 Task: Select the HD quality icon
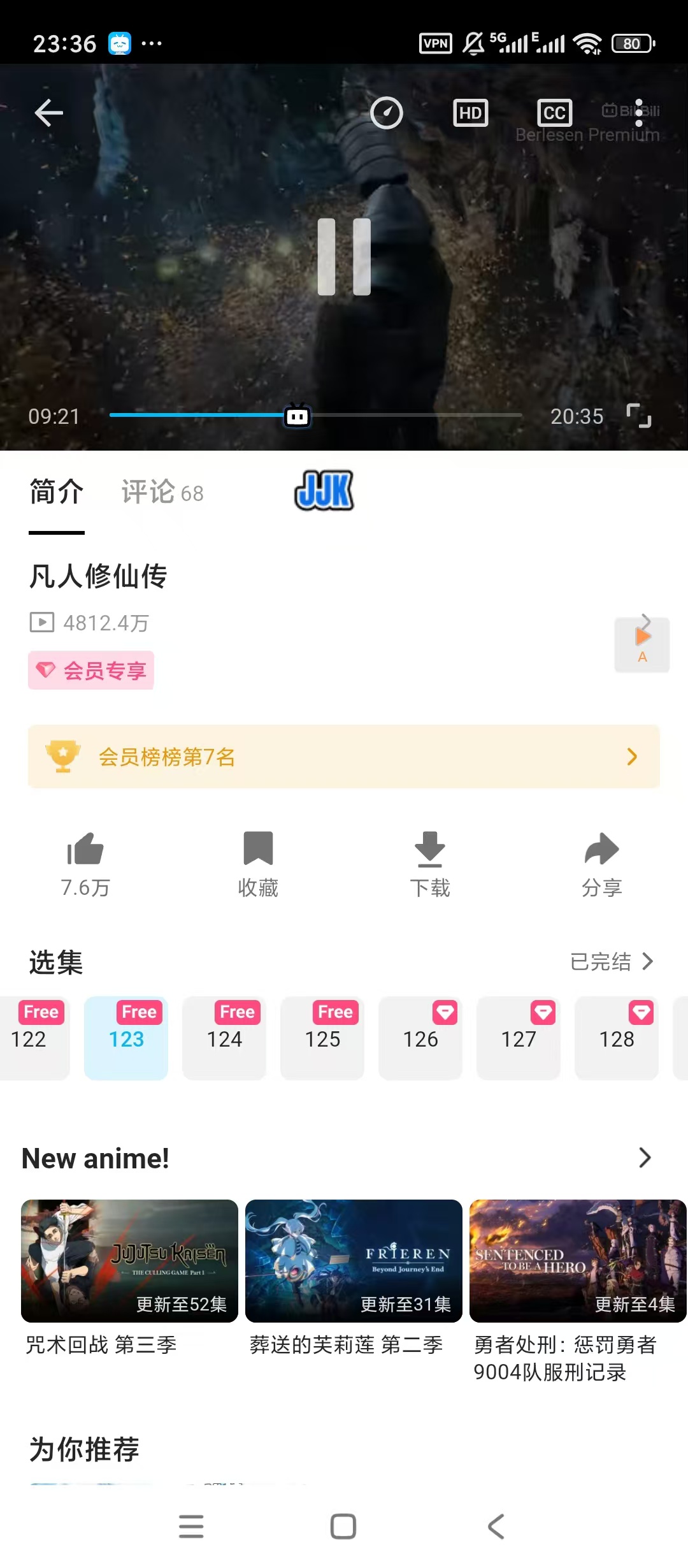tap(471, 113)
